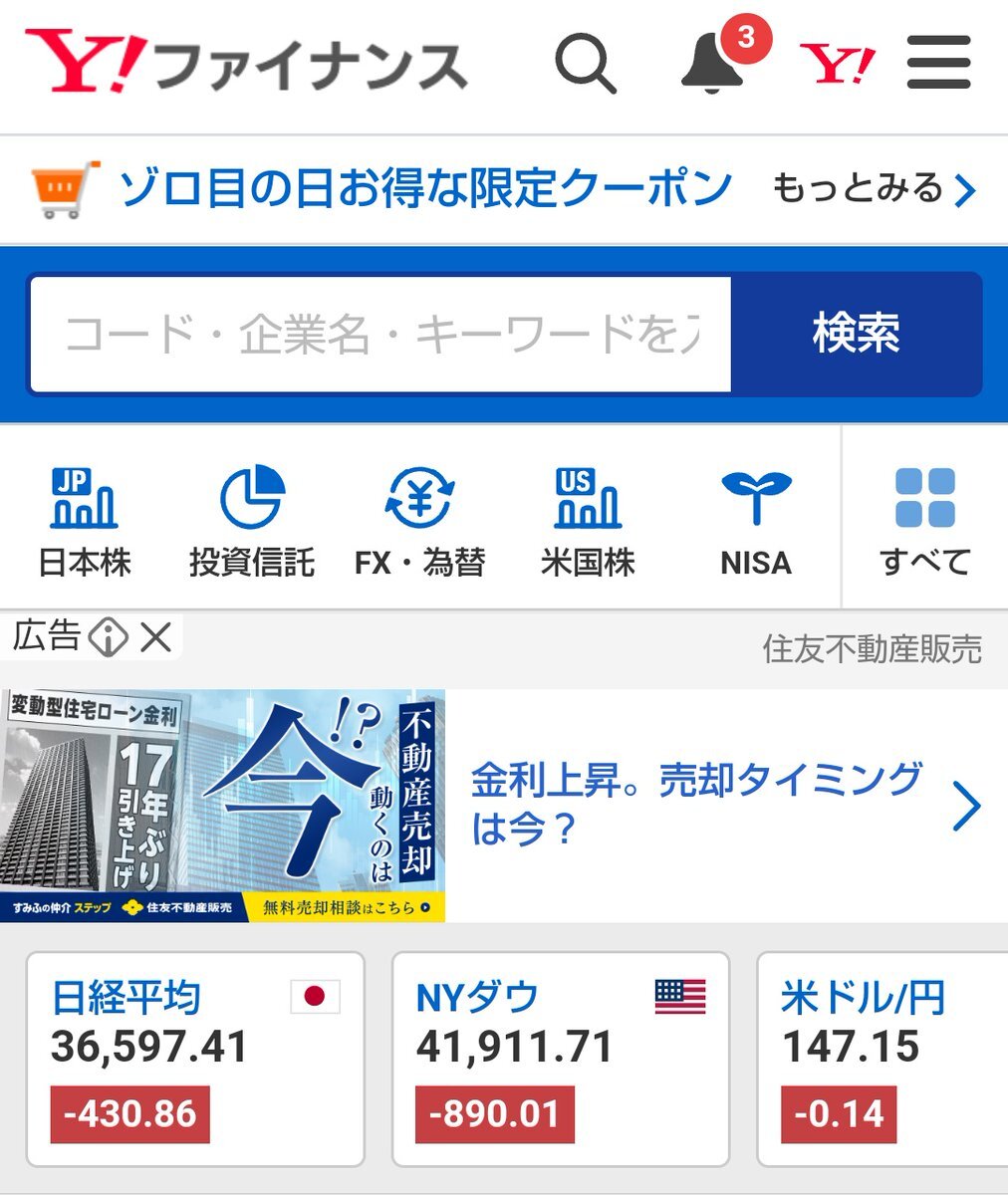Show すべて categories
Viewport: 1008px width, 1195px height.
tap(925, 521)
